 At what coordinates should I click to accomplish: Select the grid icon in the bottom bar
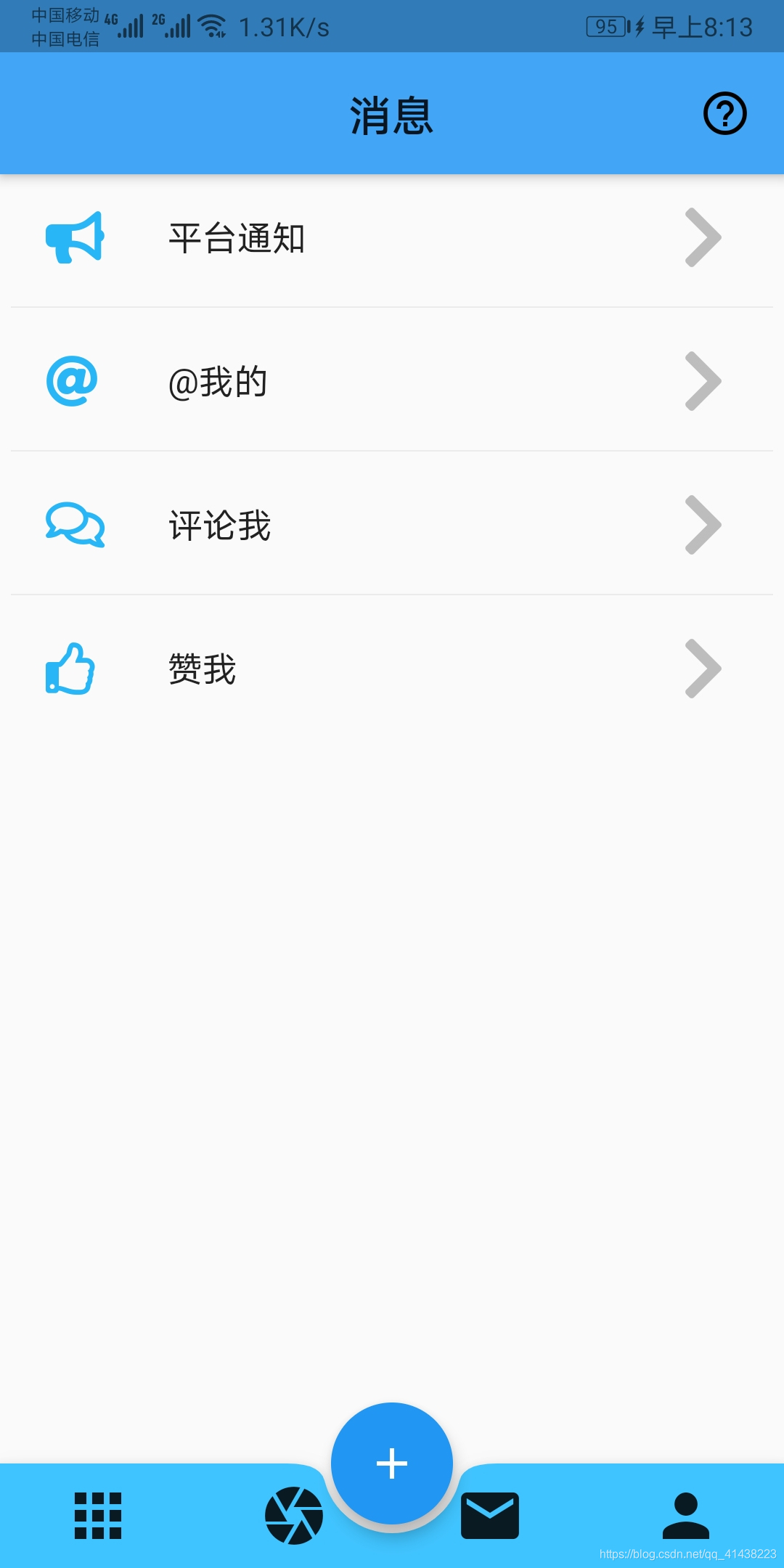click(97, 1515)
